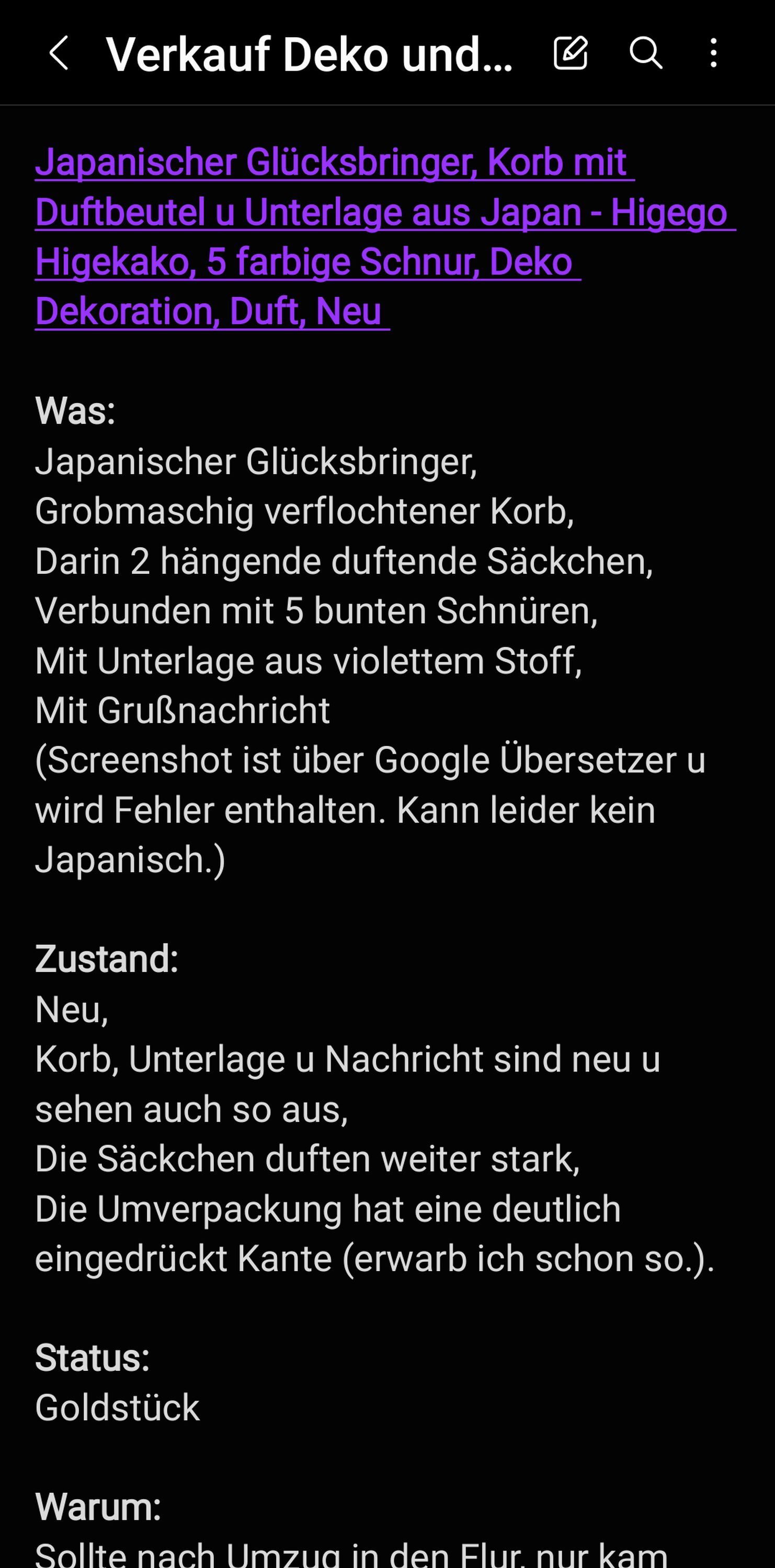Screen dimensions: 775x1568
Task: Open the Japanischer Glücksbringer purple link
Action: coord(385,237)
